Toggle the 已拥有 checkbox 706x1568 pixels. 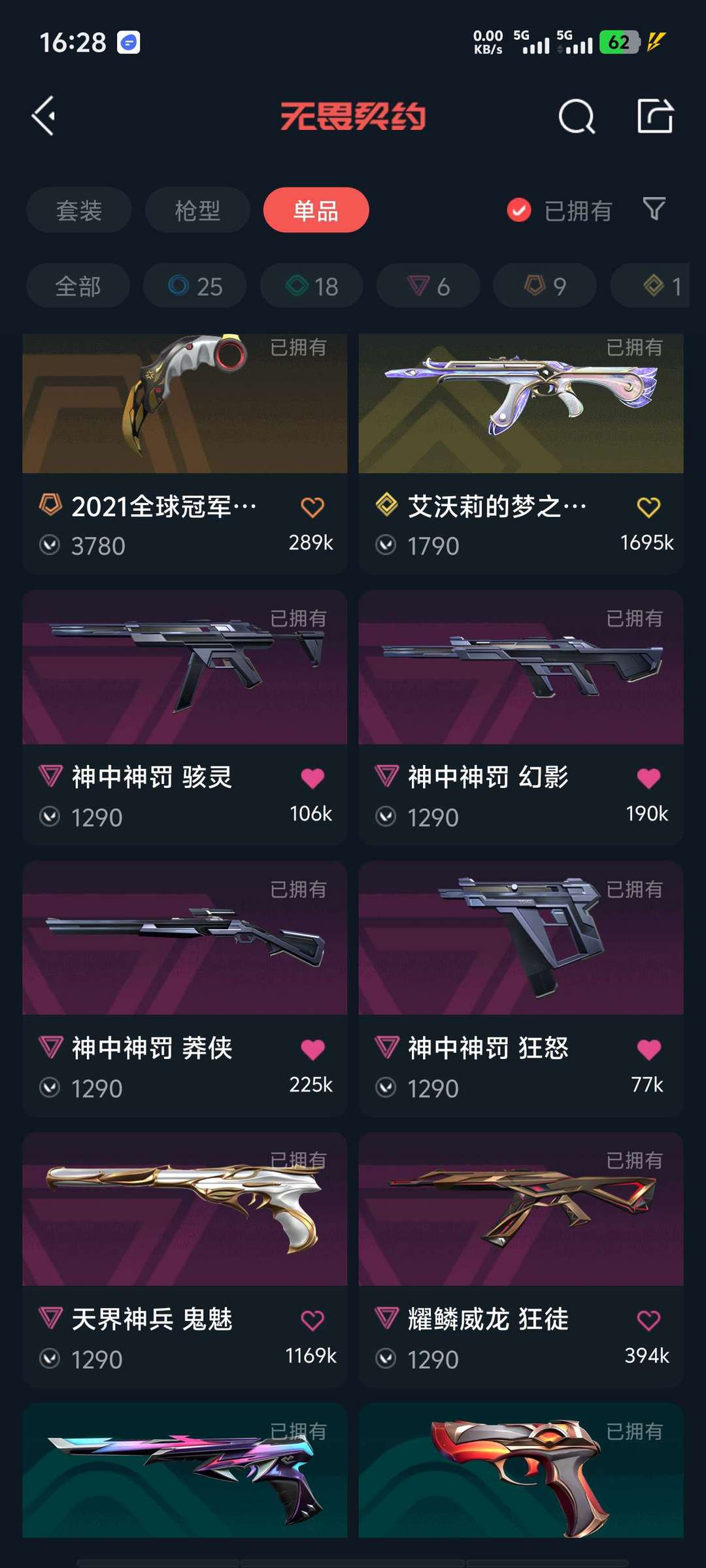click(x=519, y=210)
